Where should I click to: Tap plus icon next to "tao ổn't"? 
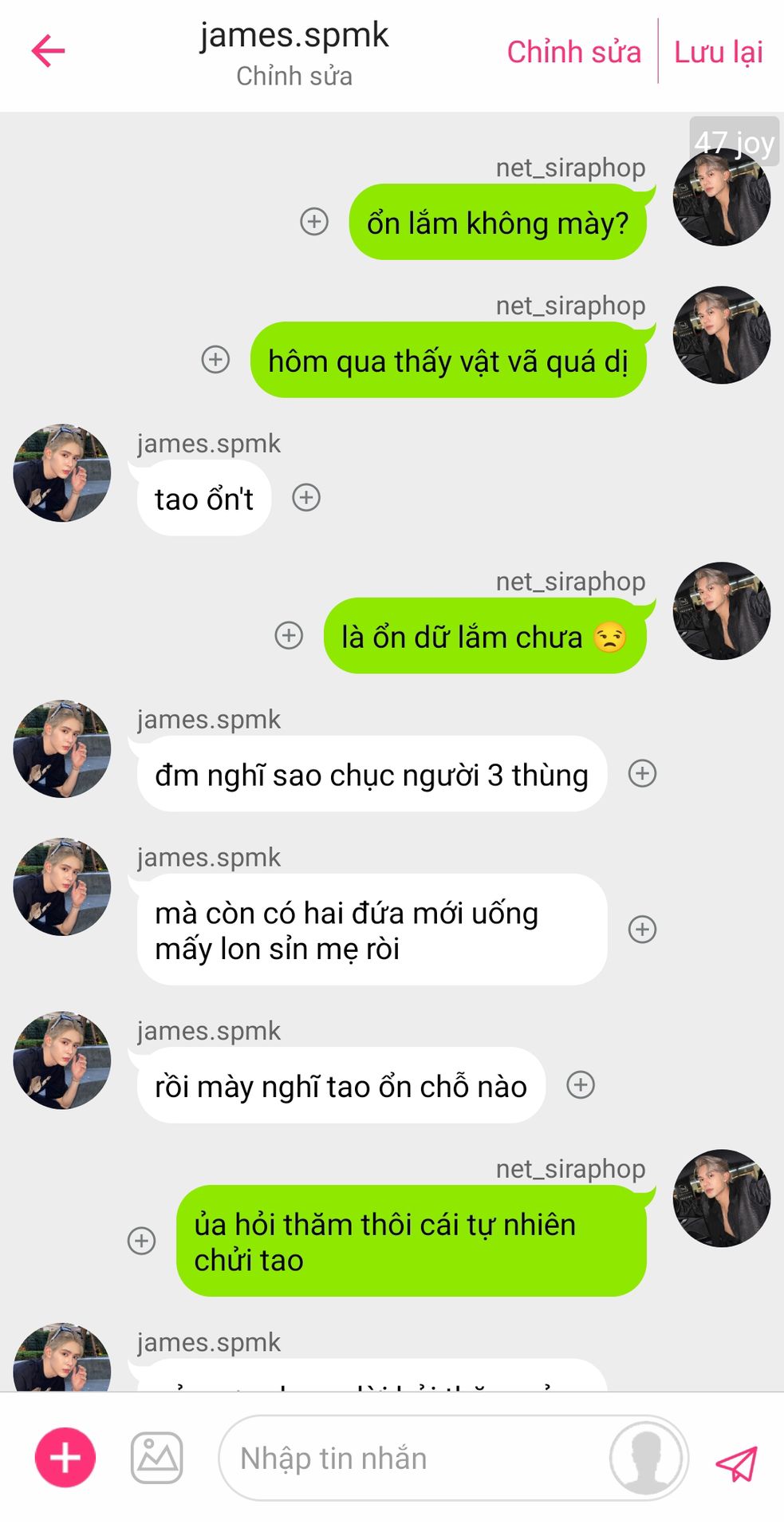pos(306,497)
